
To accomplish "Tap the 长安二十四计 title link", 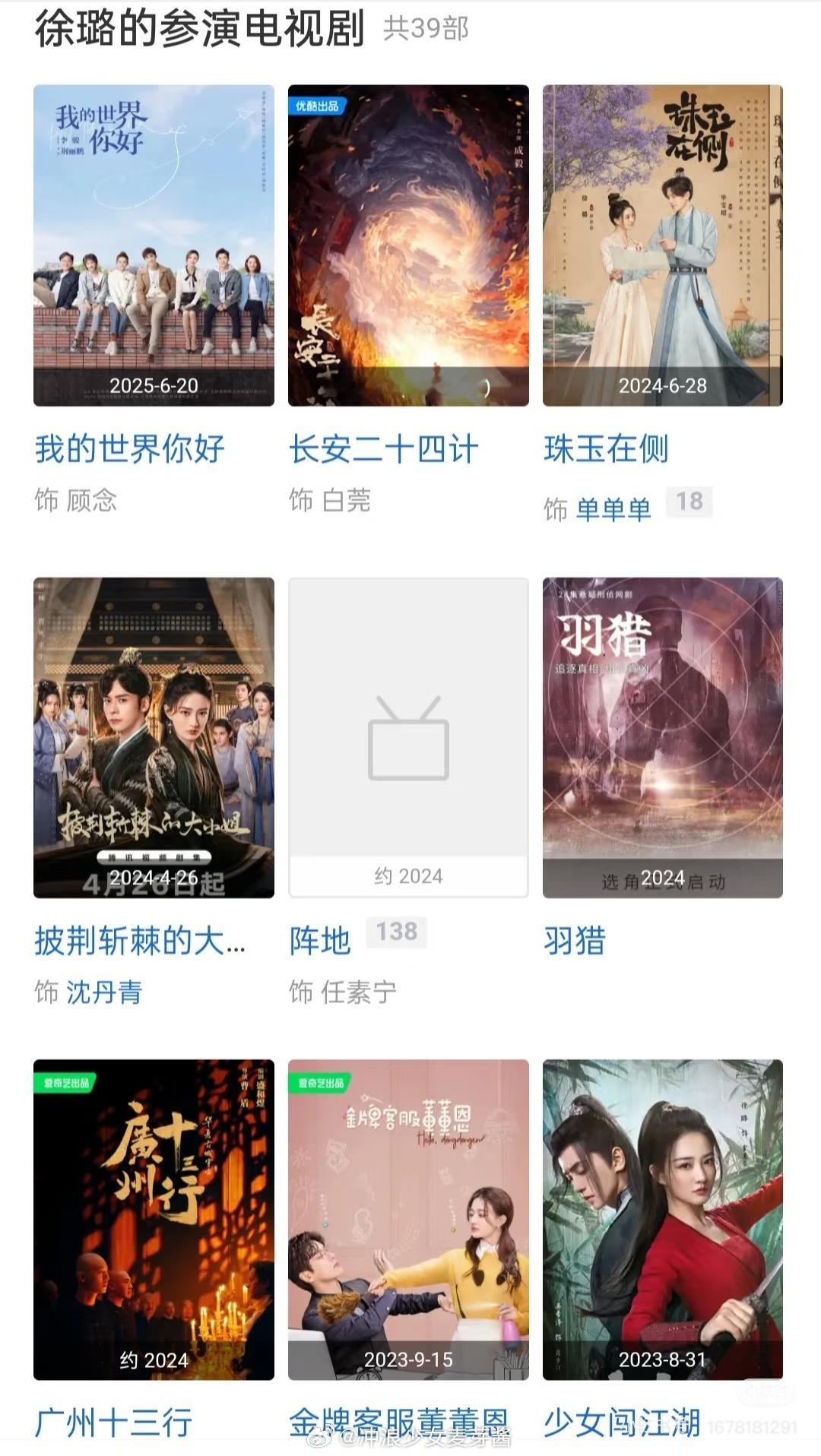I will pyautogui.click(x=384, y=448).
